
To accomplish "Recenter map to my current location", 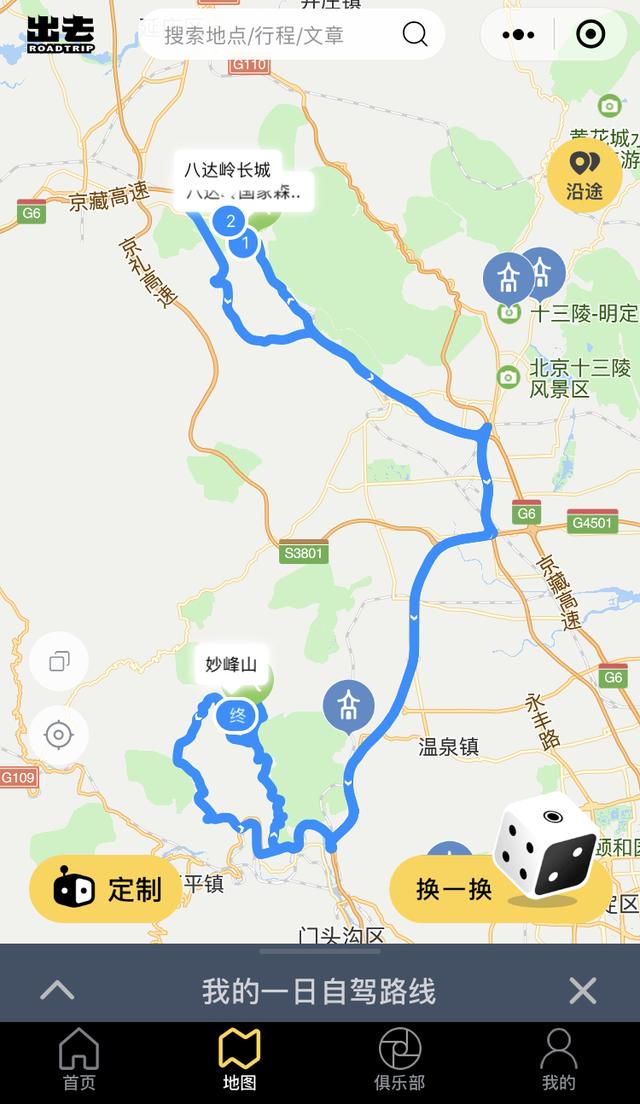I will coord(59,737).
